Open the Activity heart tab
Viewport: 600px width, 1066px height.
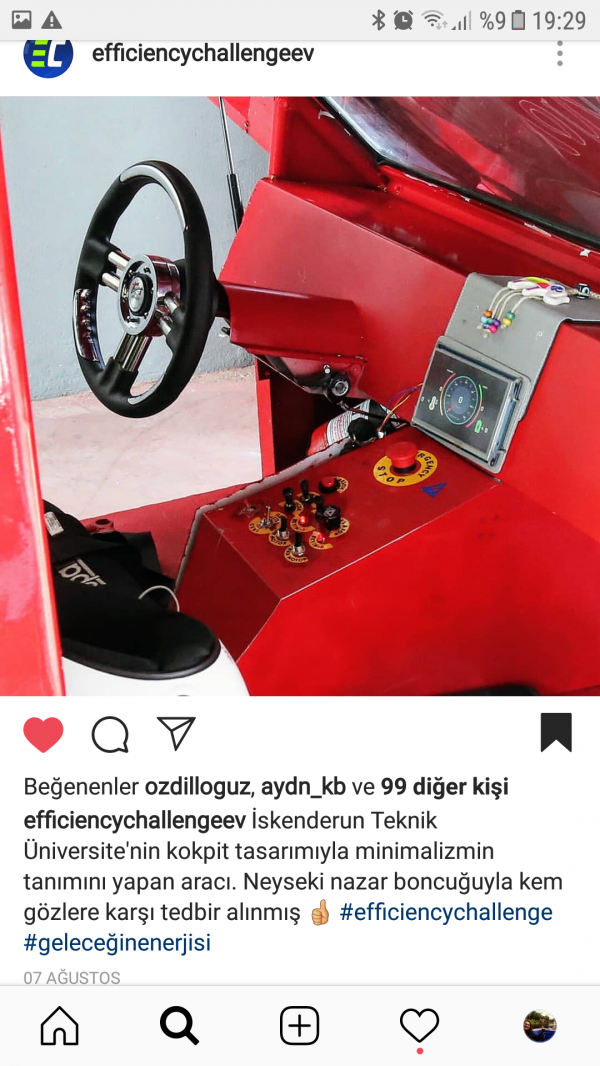[x=419, y=1026]
